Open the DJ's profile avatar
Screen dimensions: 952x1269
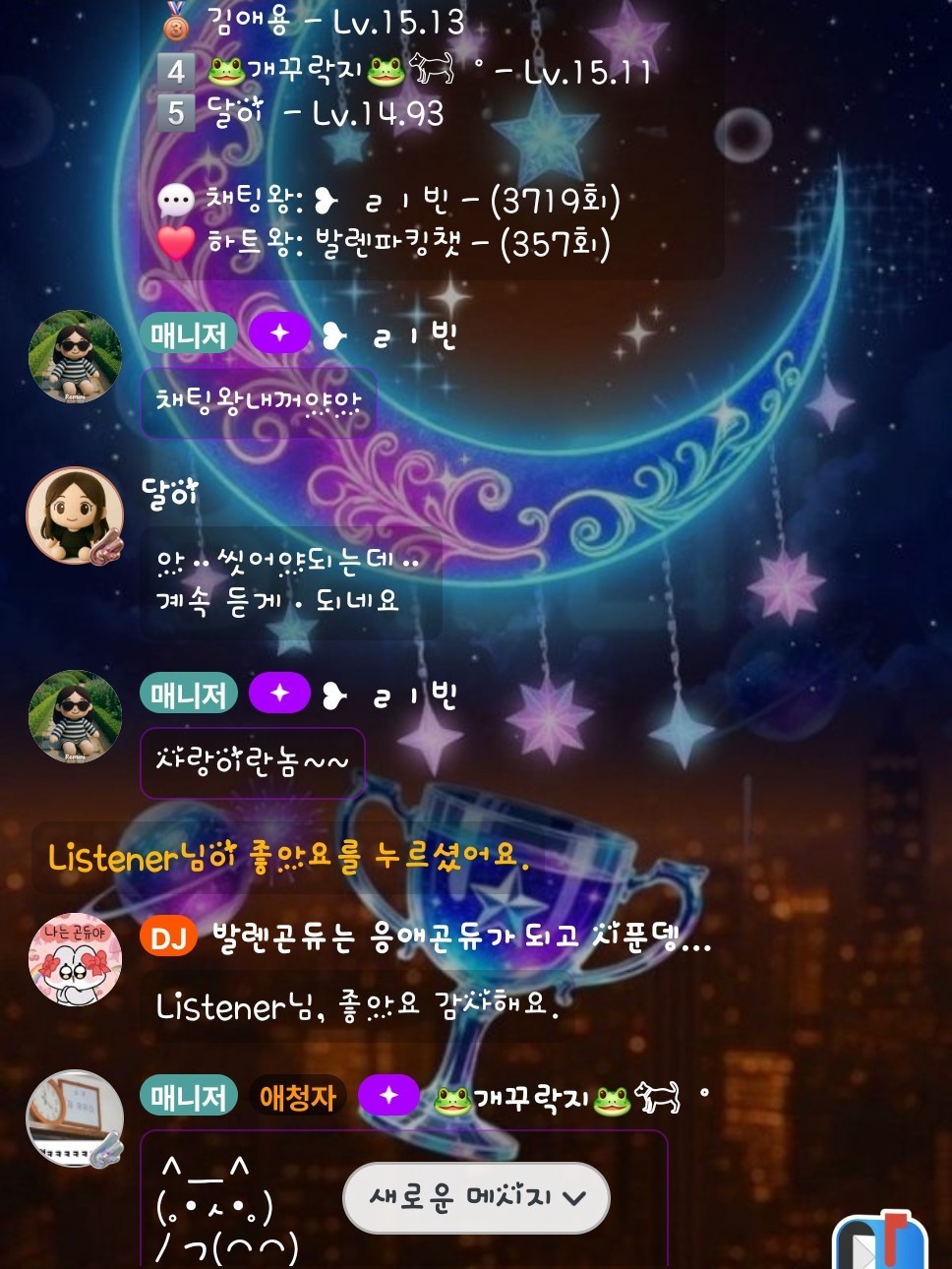pos(75,960)
